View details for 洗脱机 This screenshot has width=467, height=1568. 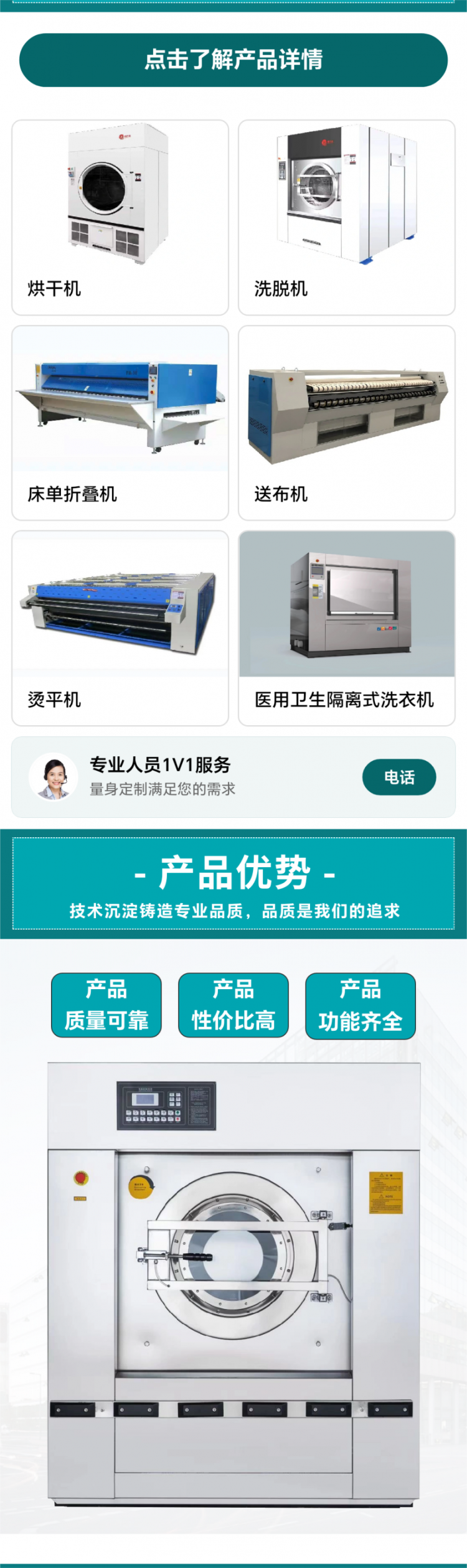click(x=346, y=217)
